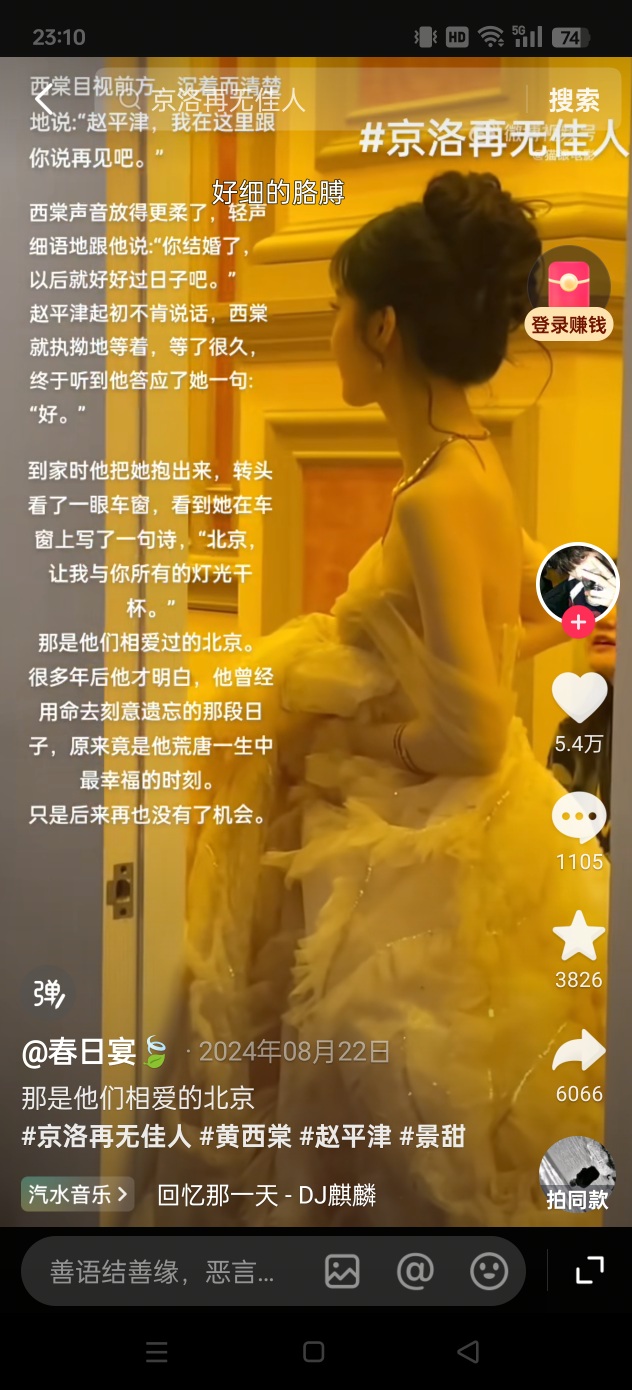Tap the 搜索 button
This screenshot has width=632, height=1390.
pyautogui.click(x=574, y=100)
